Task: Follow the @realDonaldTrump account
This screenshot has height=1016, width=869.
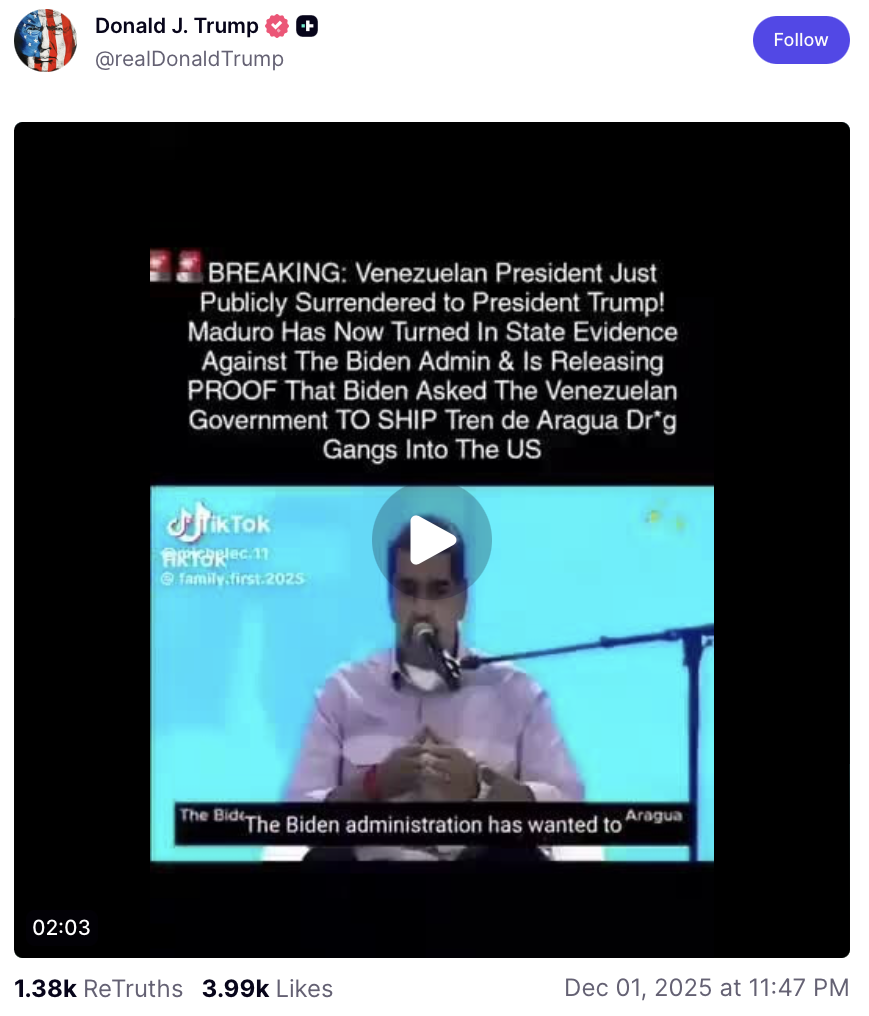Action: pyautogui.click(x=800, y=40)
